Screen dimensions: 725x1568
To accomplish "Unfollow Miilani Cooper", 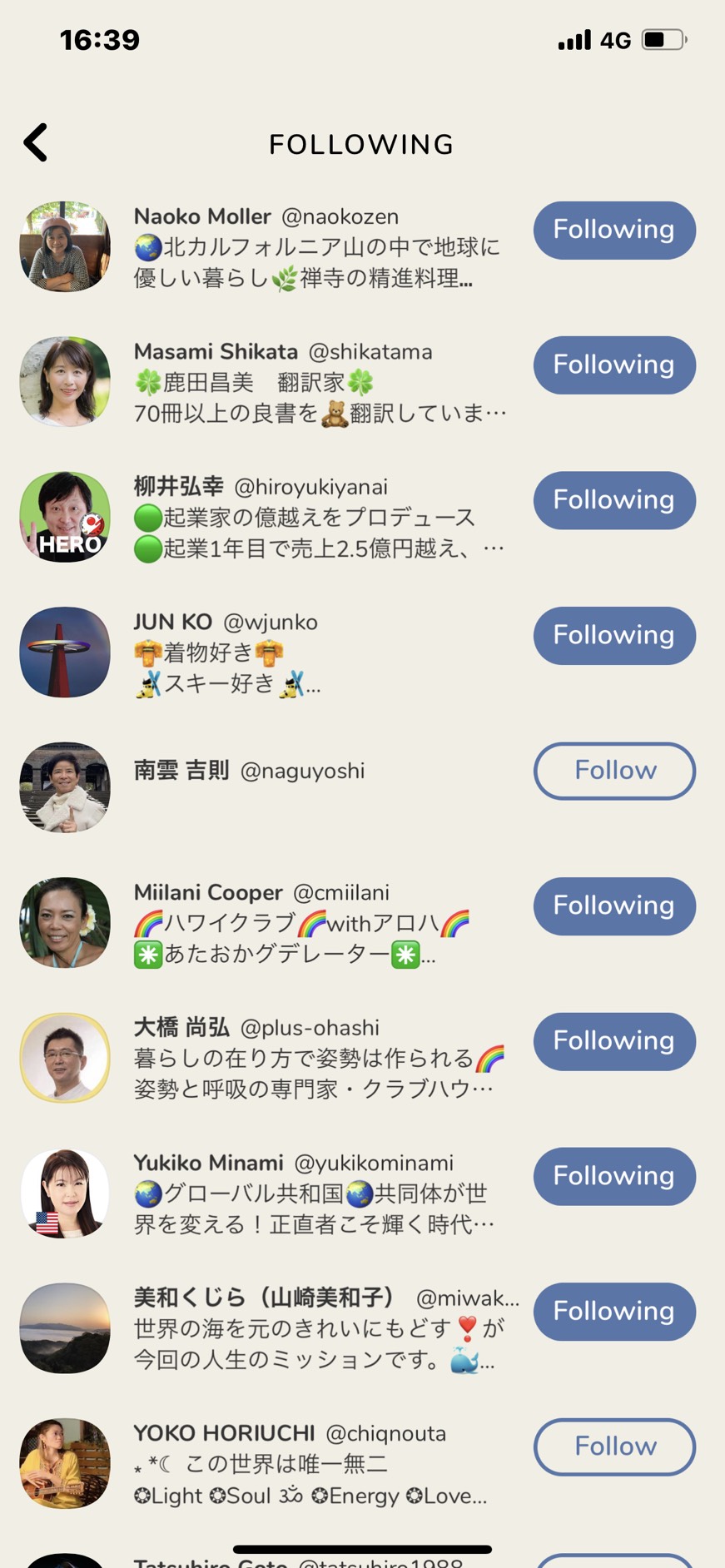I will (614, 906).
